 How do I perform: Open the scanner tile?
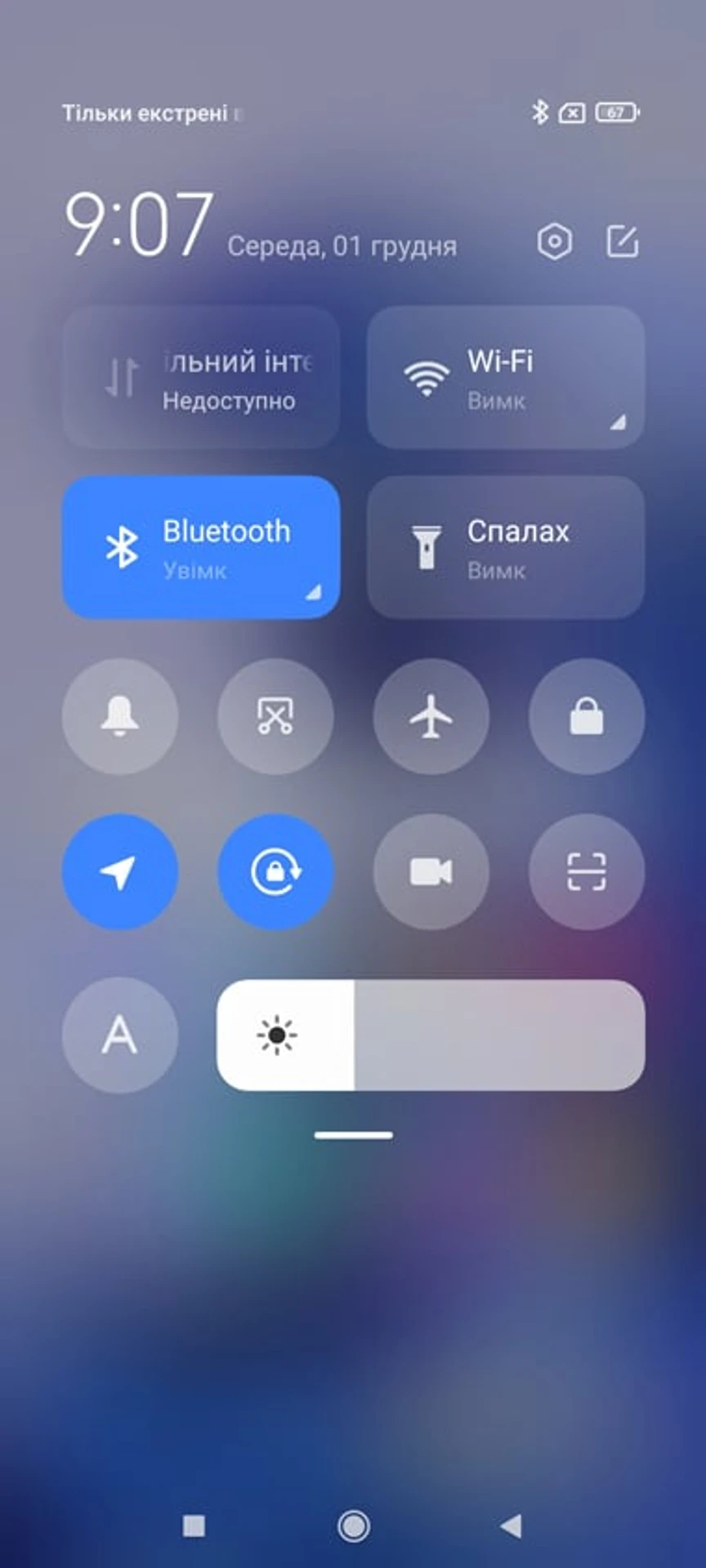pos(586,872)
